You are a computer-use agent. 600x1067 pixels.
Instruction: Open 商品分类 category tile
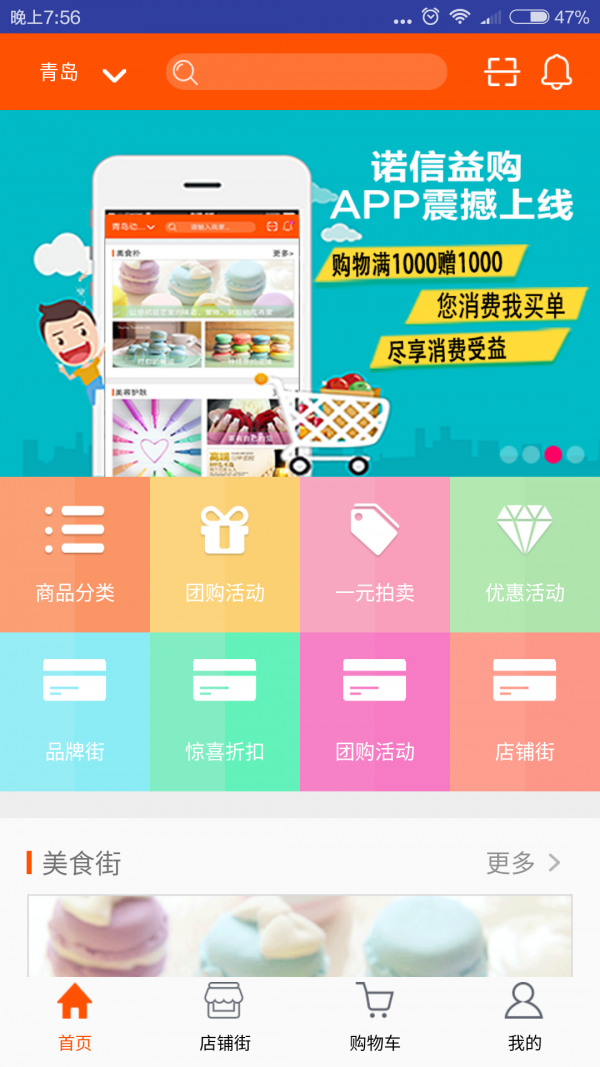(75, 555)
